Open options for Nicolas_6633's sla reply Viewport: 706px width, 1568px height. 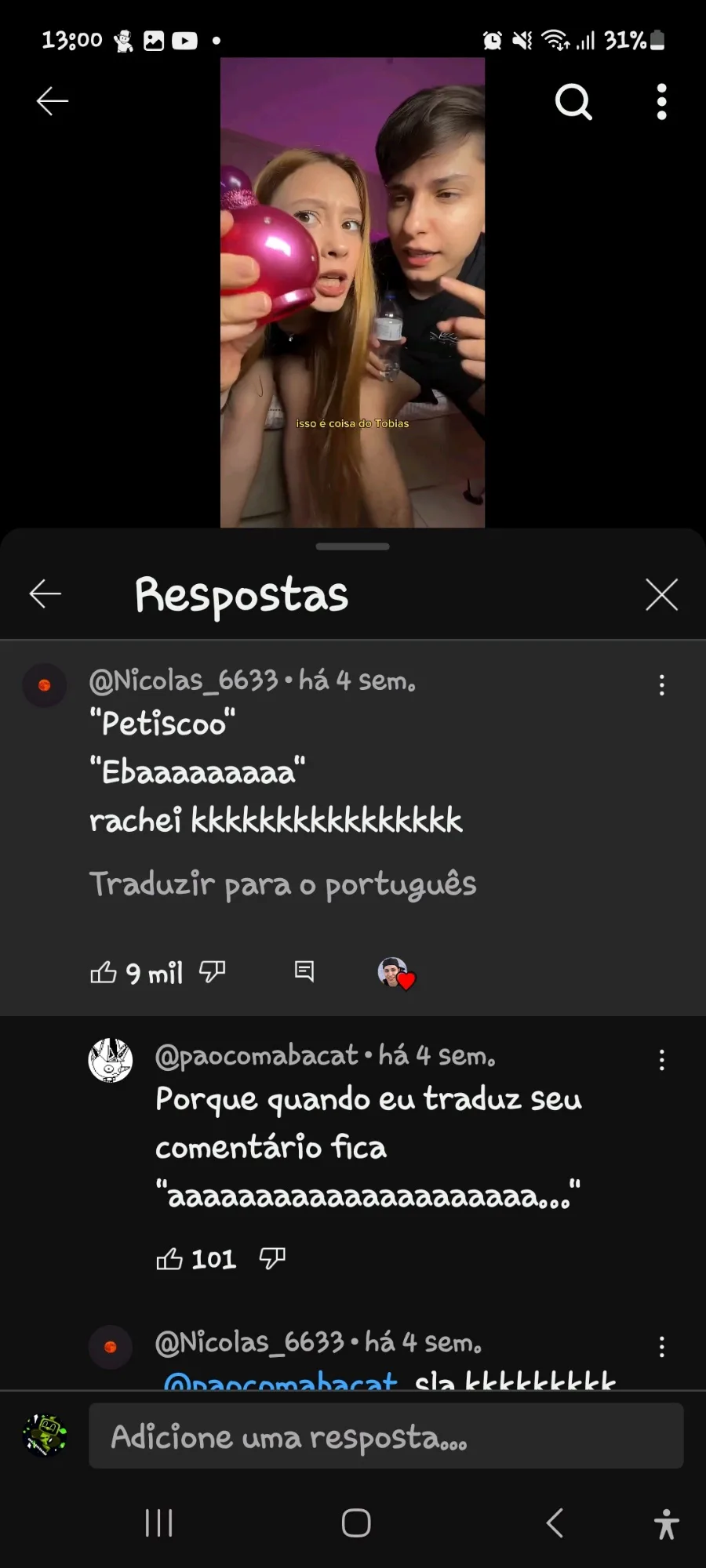pos(661,1347)
